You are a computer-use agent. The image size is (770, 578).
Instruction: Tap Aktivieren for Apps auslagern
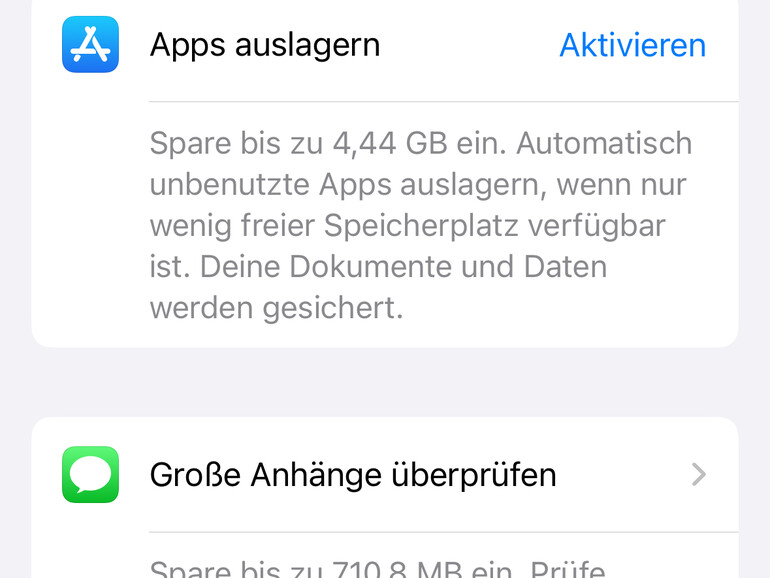tap(632, 45)
